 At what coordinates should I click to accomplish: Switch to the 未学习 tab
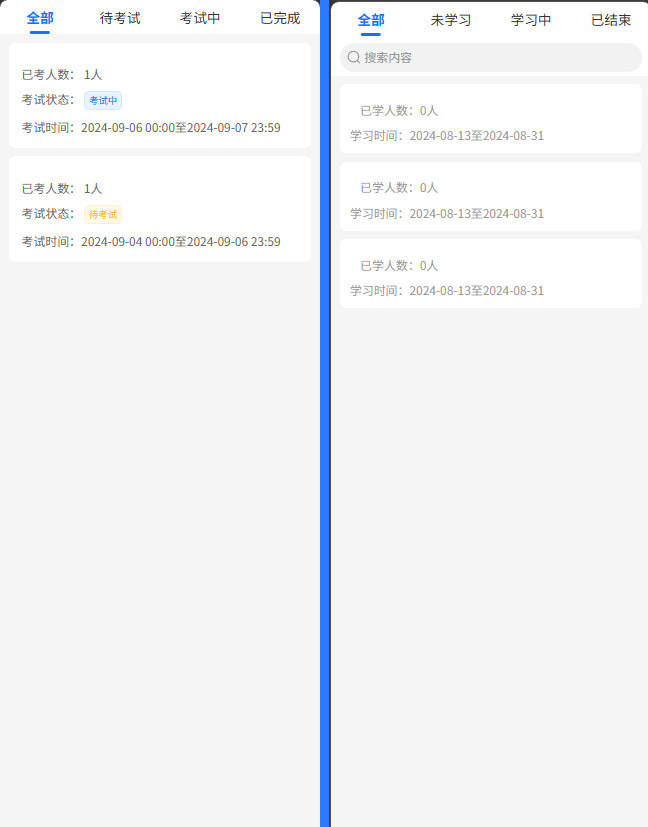pyautogui.click(x=451, y=20)
